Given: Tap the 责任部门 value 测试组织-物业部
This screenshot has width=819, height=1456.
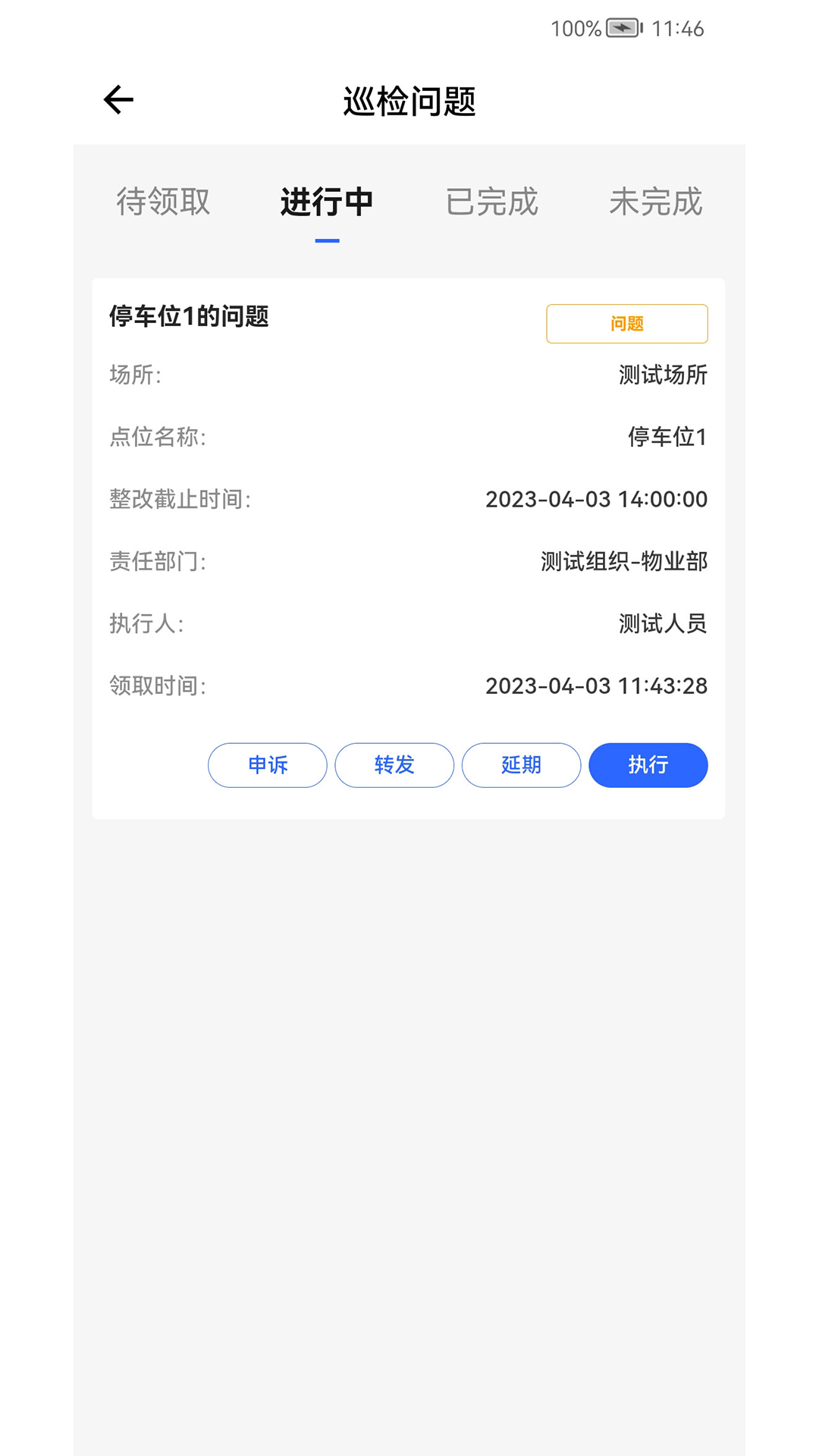Looking at the screenshot, I should click(624, 563).
